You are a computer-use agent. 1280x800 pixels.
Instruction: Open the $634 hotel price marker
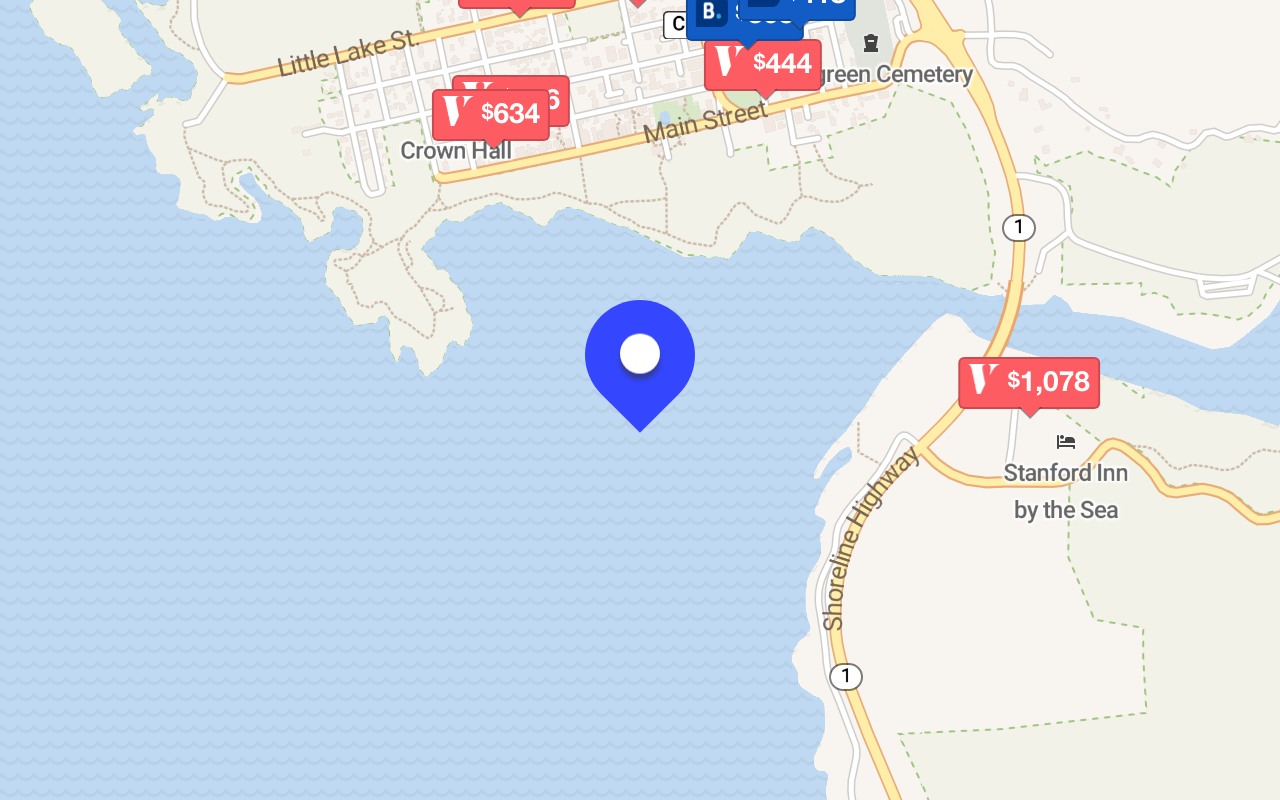tap(491, 115)
